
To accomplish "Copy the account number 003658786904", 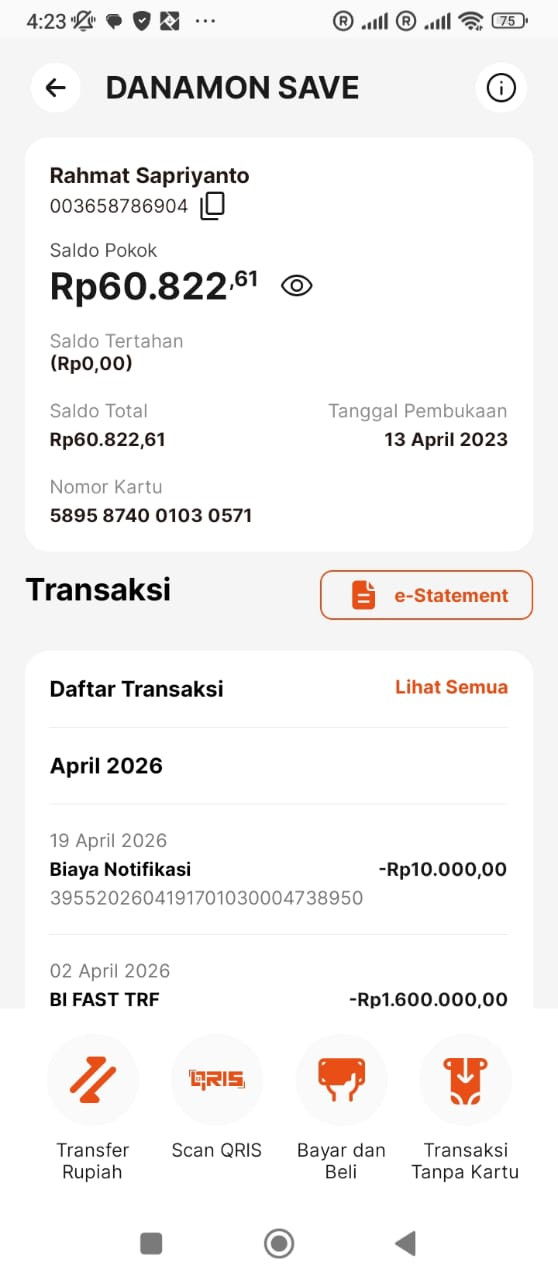I will point(213,206).
